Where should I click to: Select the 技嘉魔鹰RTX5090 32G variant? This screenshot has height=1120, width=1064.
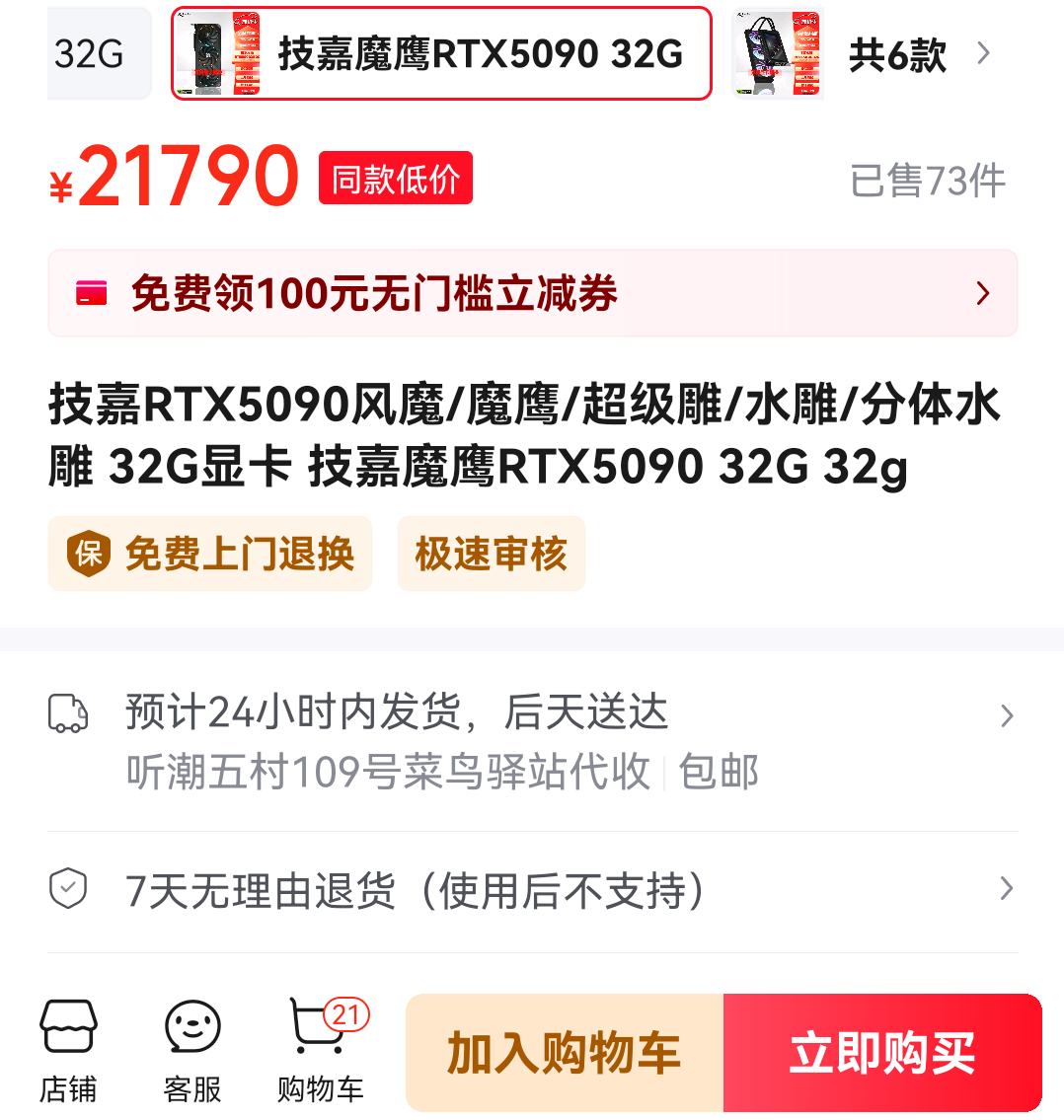pos(441,53)
